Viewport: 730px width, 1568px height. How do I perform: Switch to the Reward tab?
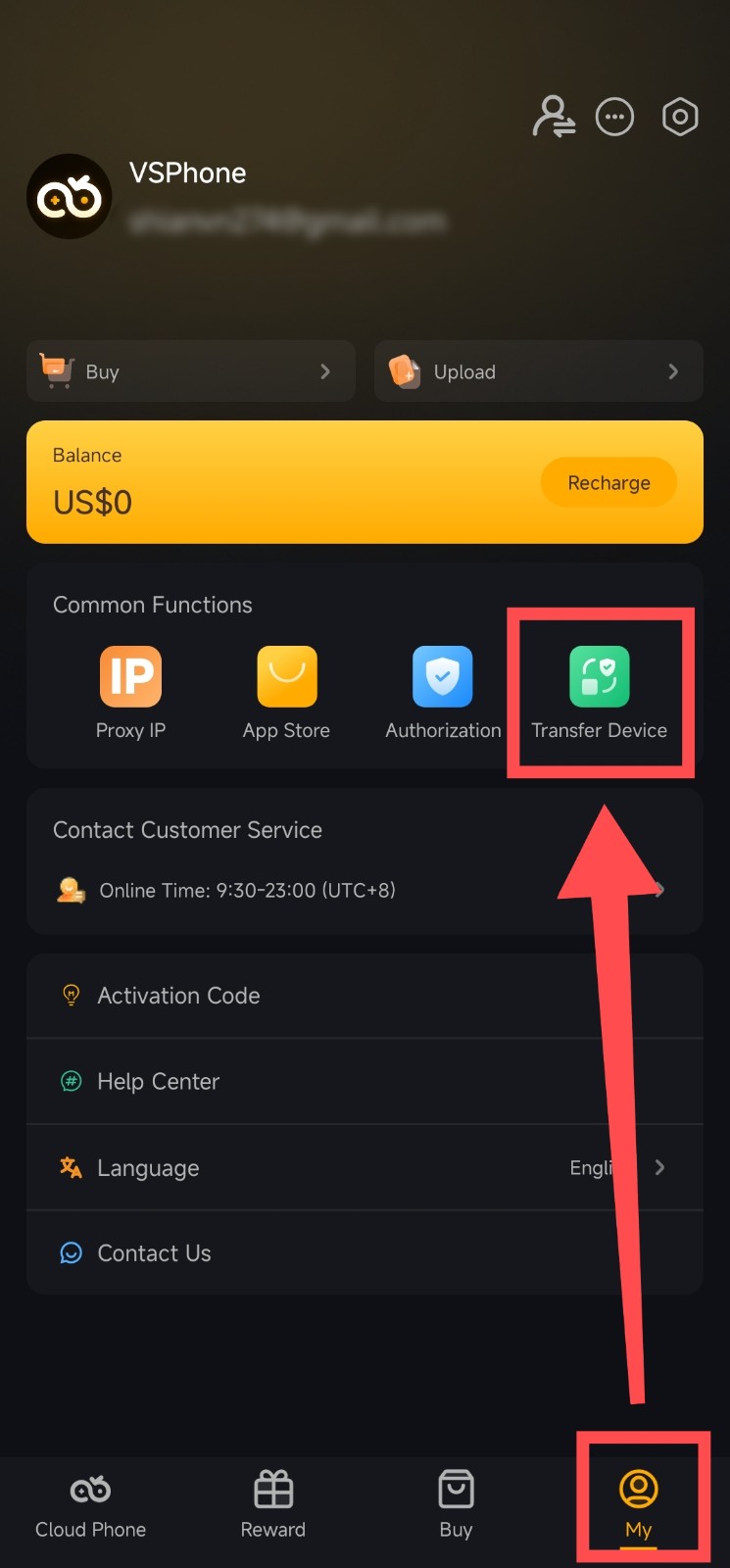click(273, 1506)
